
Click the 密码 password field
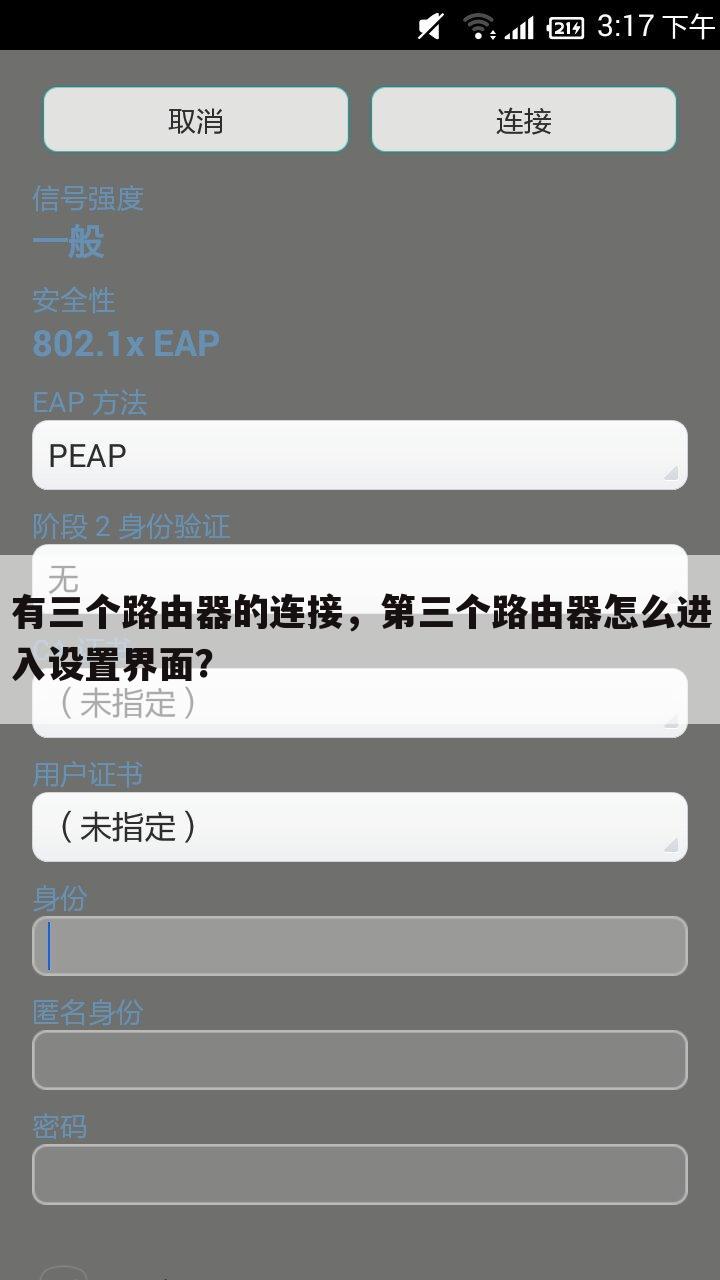point(358,1172)
